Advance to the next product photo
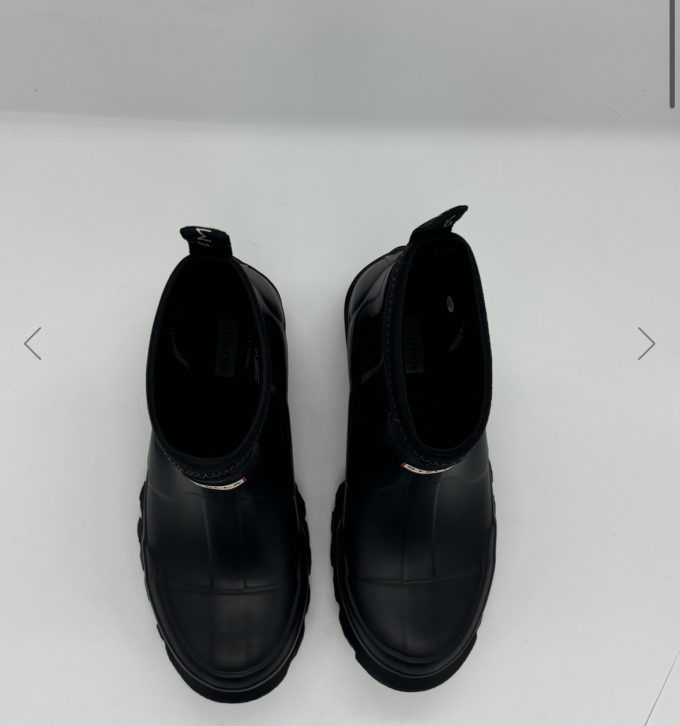This screenshot has height=726, width=680. (x=646, y=344)
